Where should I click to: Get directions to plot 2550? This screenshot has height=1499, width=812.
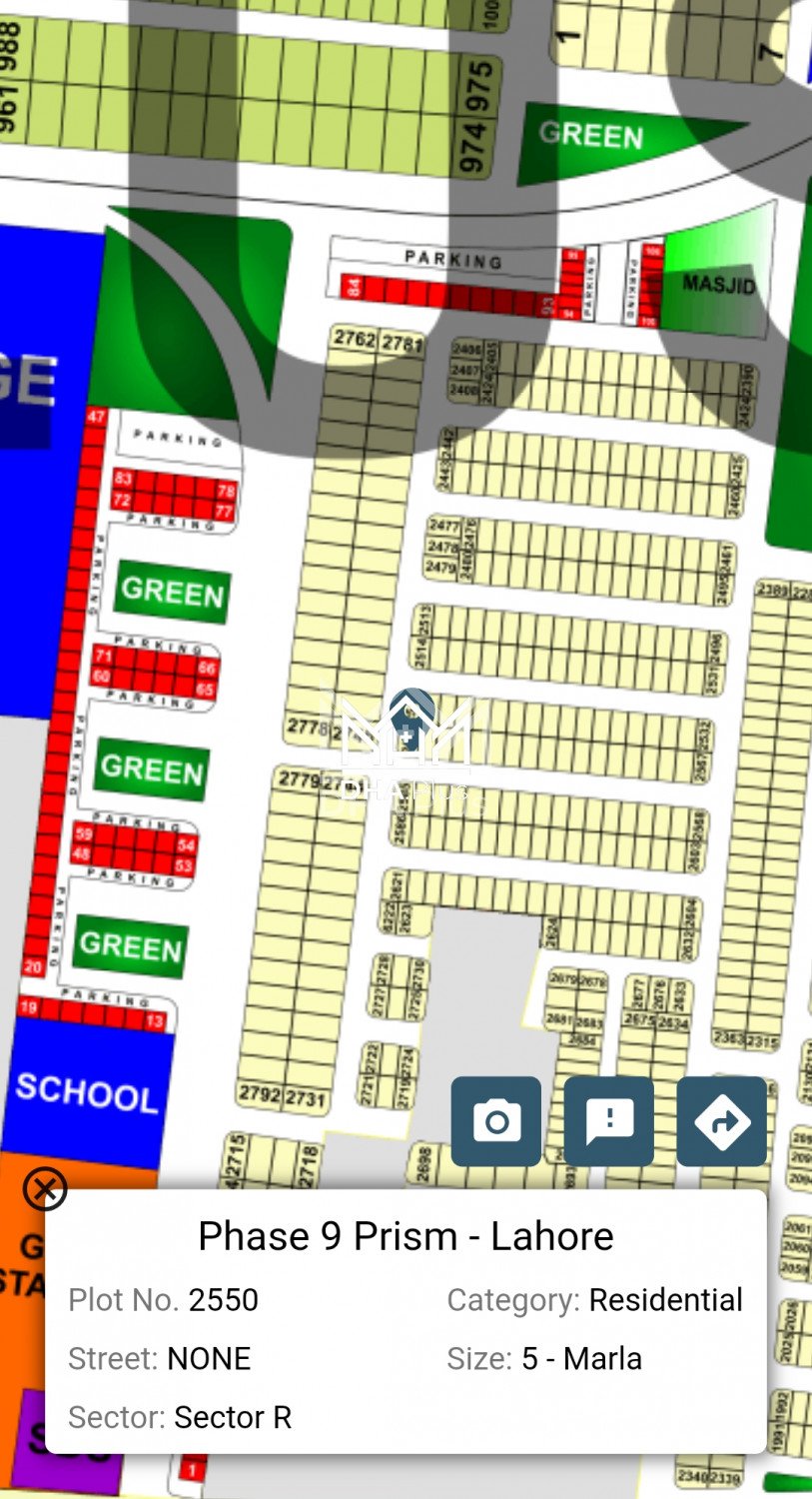point(721,1121)
